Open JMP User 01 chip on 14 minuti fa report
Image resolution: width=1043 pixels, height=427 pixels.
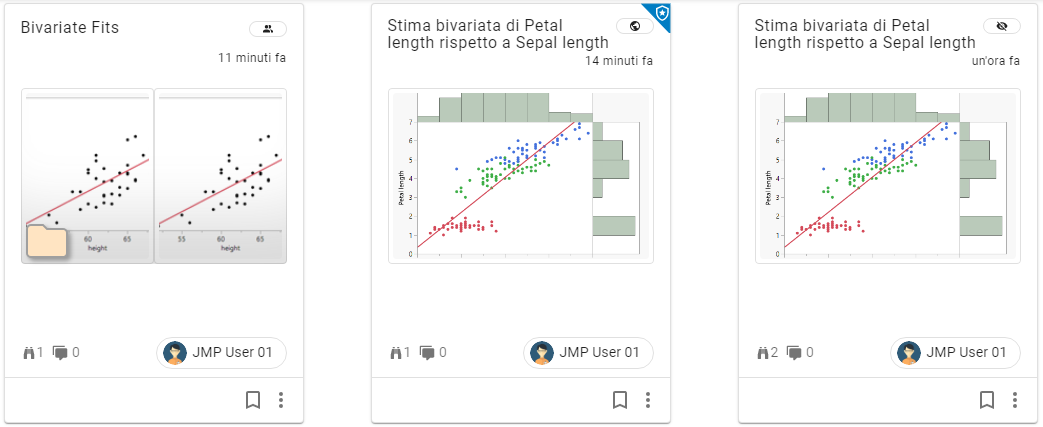click(588, 353)
